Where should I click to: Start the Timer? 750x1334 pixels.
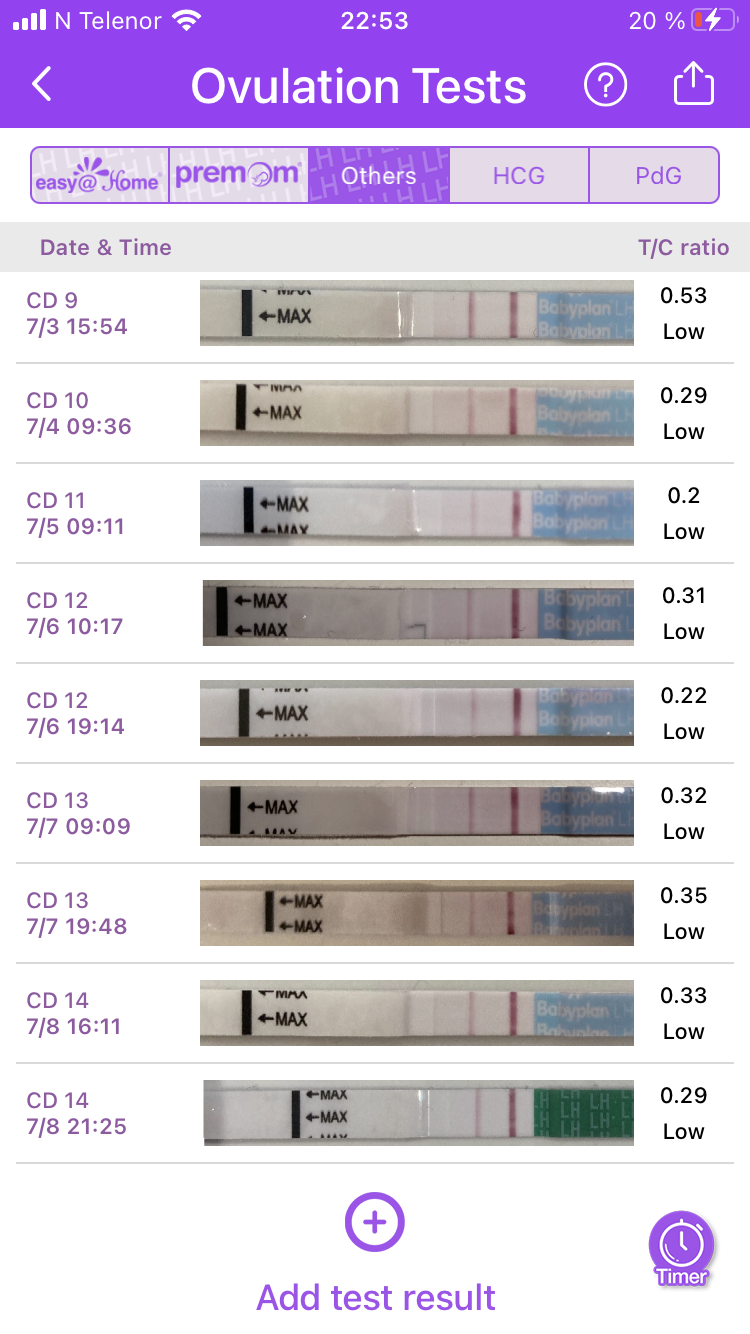pos(682,1247)
